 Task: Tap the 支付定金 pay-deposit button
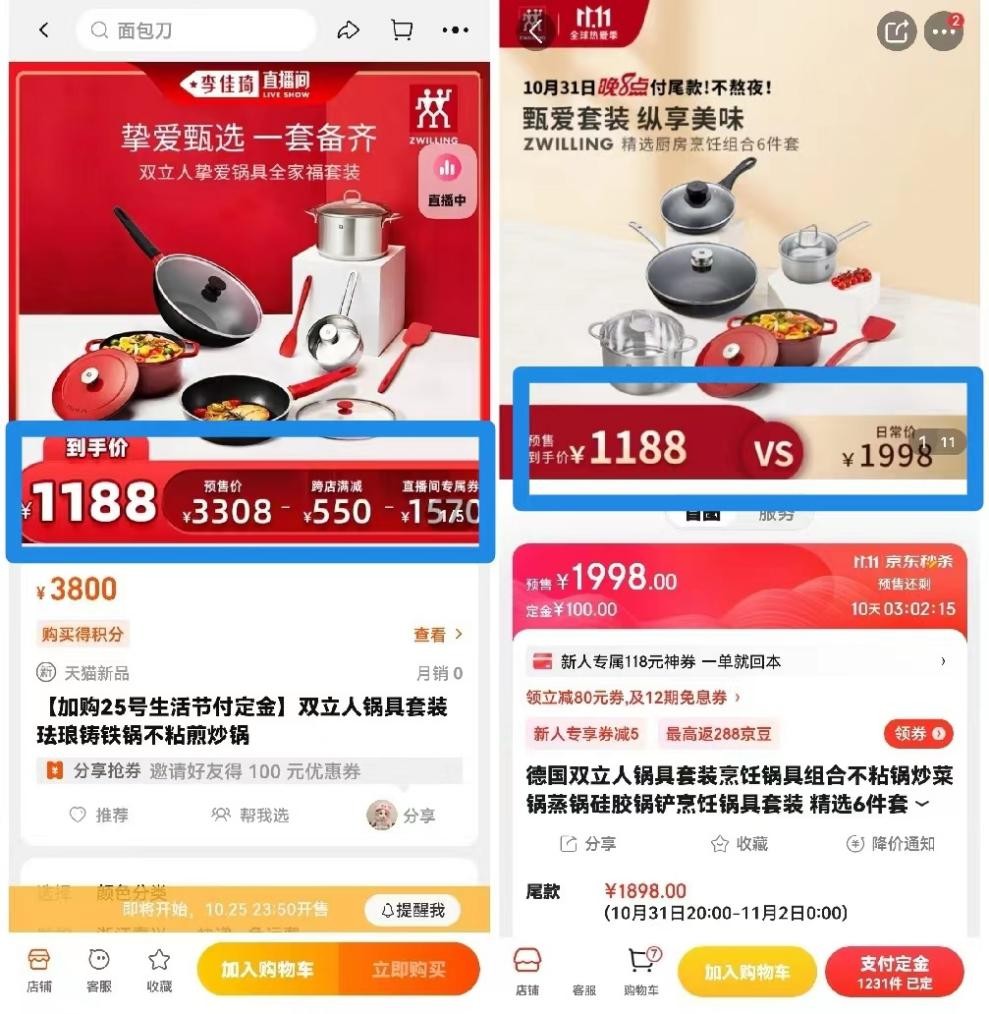pyautogui.click(x=894, y=970)
